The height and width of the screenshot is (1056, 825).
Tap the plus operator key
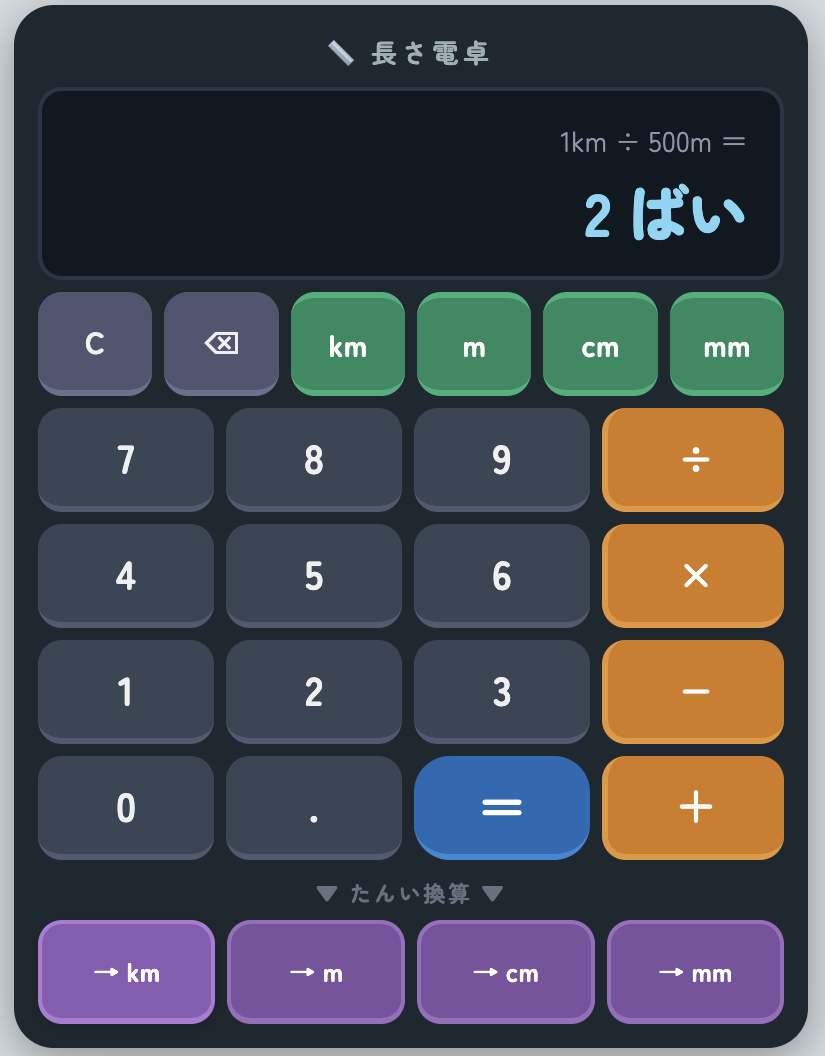coord(693,807)
